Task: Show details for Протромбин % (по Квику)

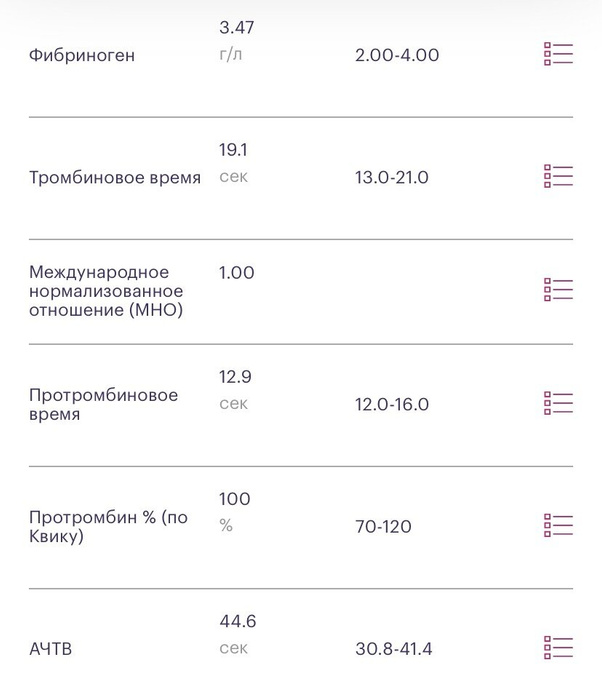Action: (558, 525)
